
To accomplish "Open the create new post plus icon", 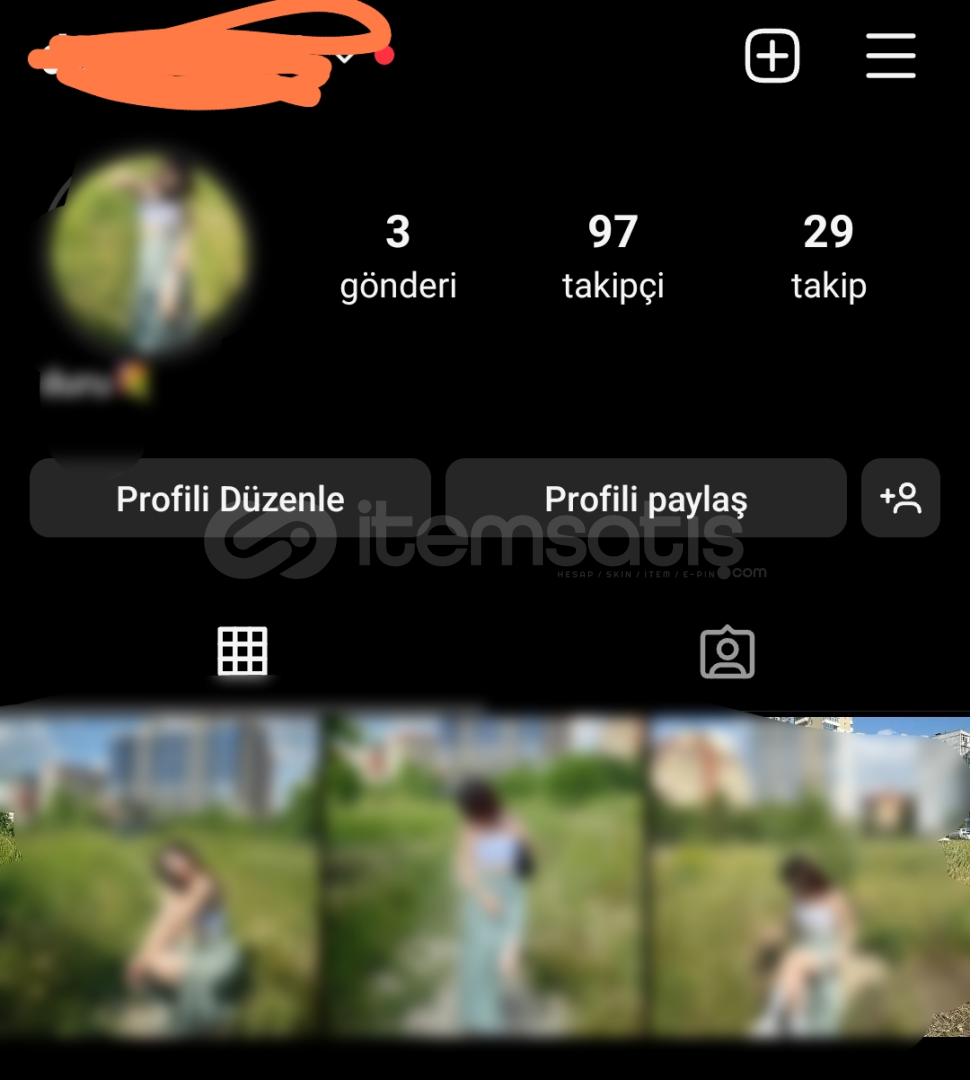I will point(772,55).
